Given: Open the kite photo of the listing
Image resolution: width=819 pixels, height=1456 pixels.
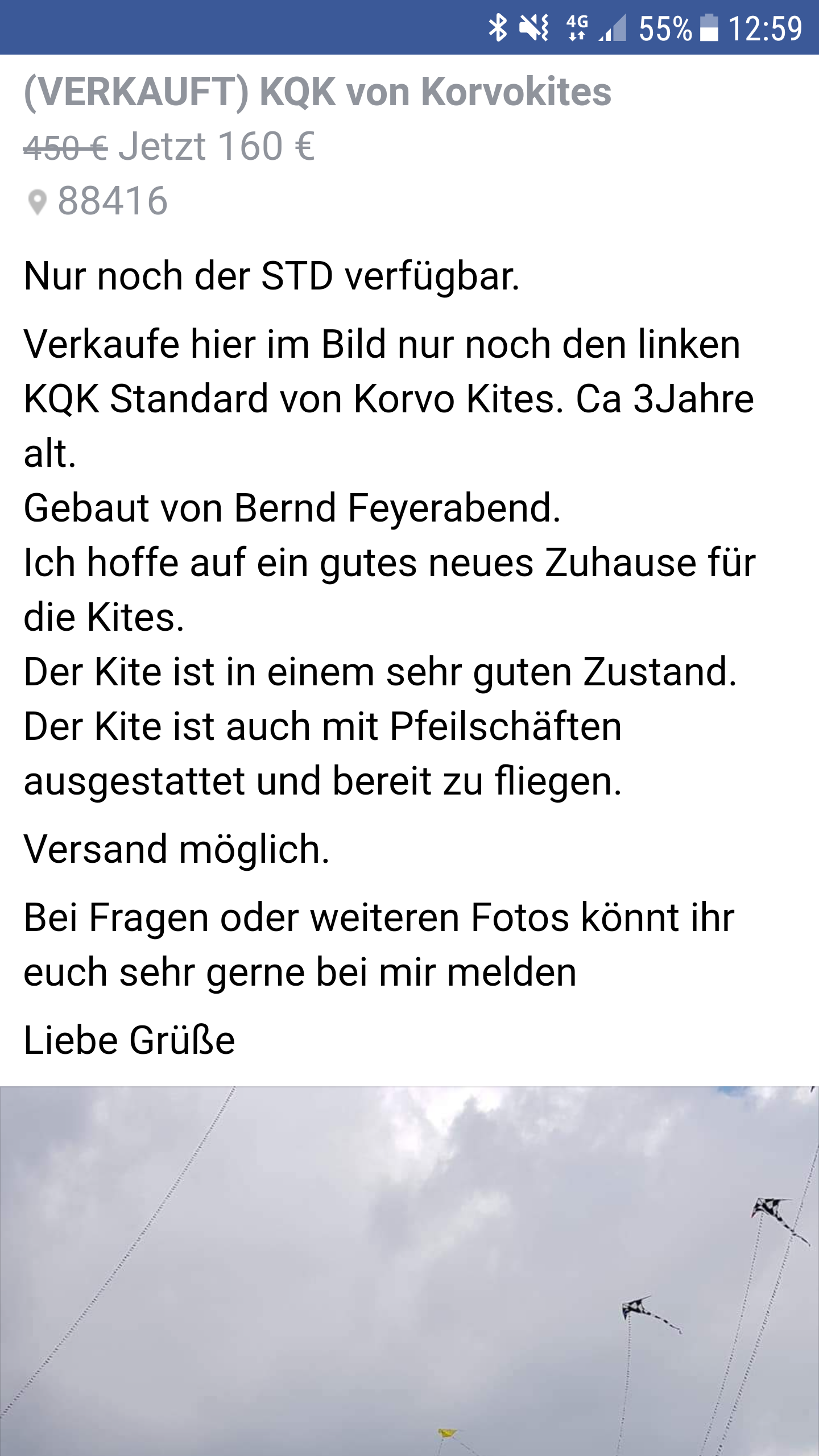Looking at the screenshot, I should tap(409, 1271).
